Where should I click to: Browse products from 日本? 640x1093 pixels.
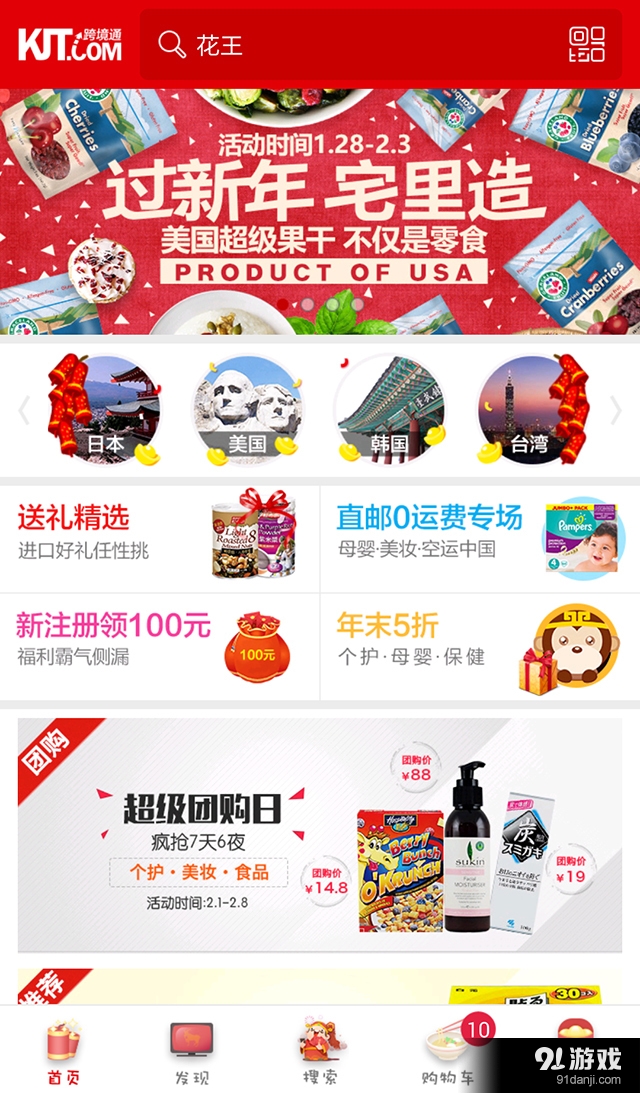105,410
